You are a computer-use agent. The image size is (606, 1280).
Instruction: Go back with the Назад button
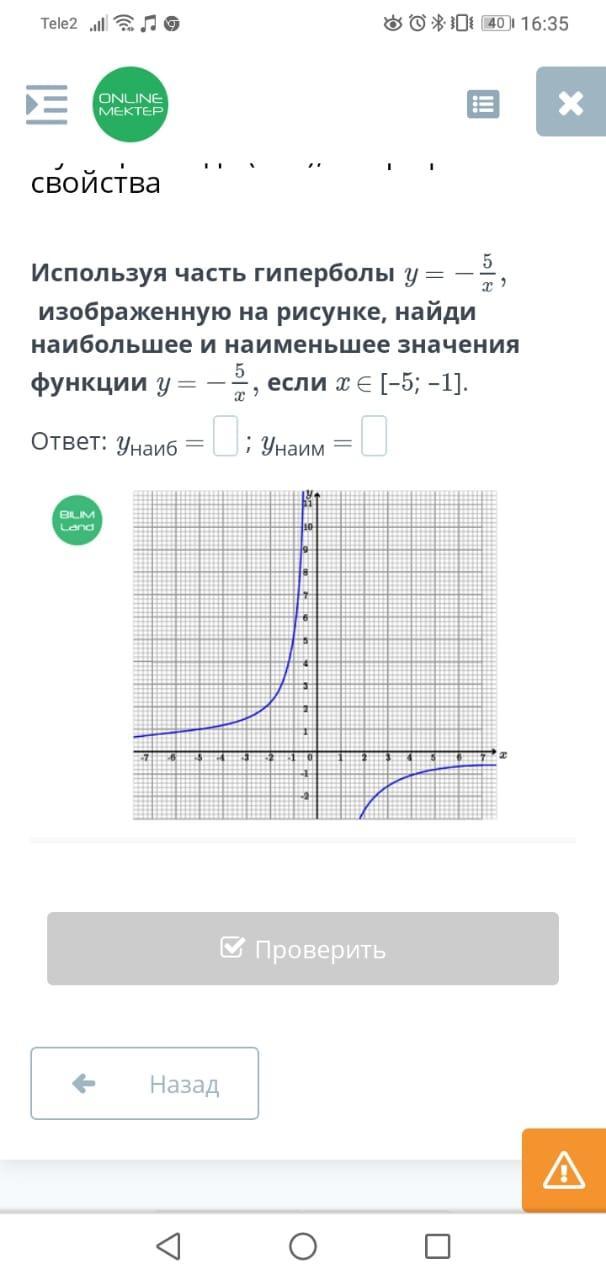145,1083
